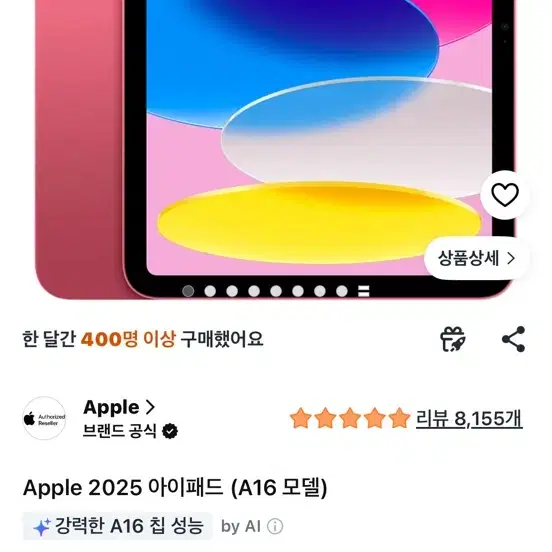Add the iPad to wishlist with heart

point(505,195)
